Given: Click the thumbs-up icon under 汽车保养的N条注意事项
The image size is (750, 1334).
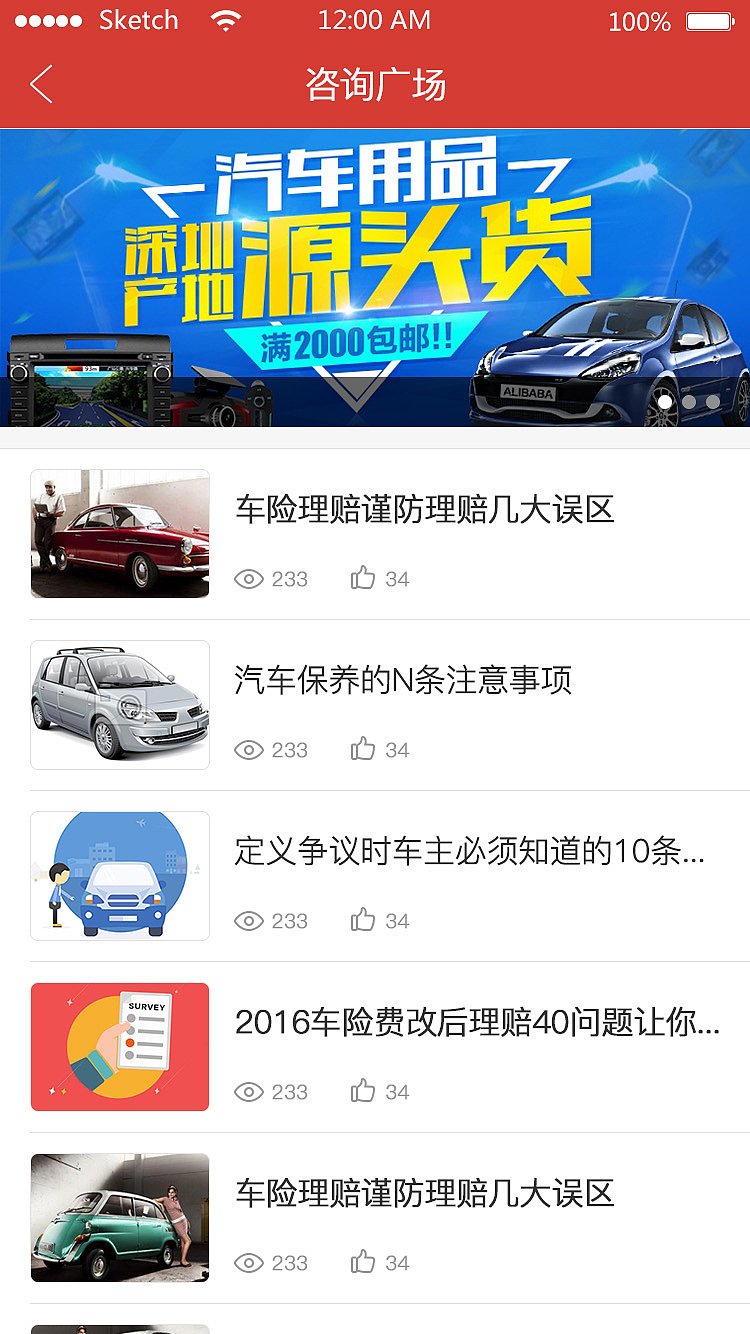Looking at the screenshot, I should tap(363, 748).
